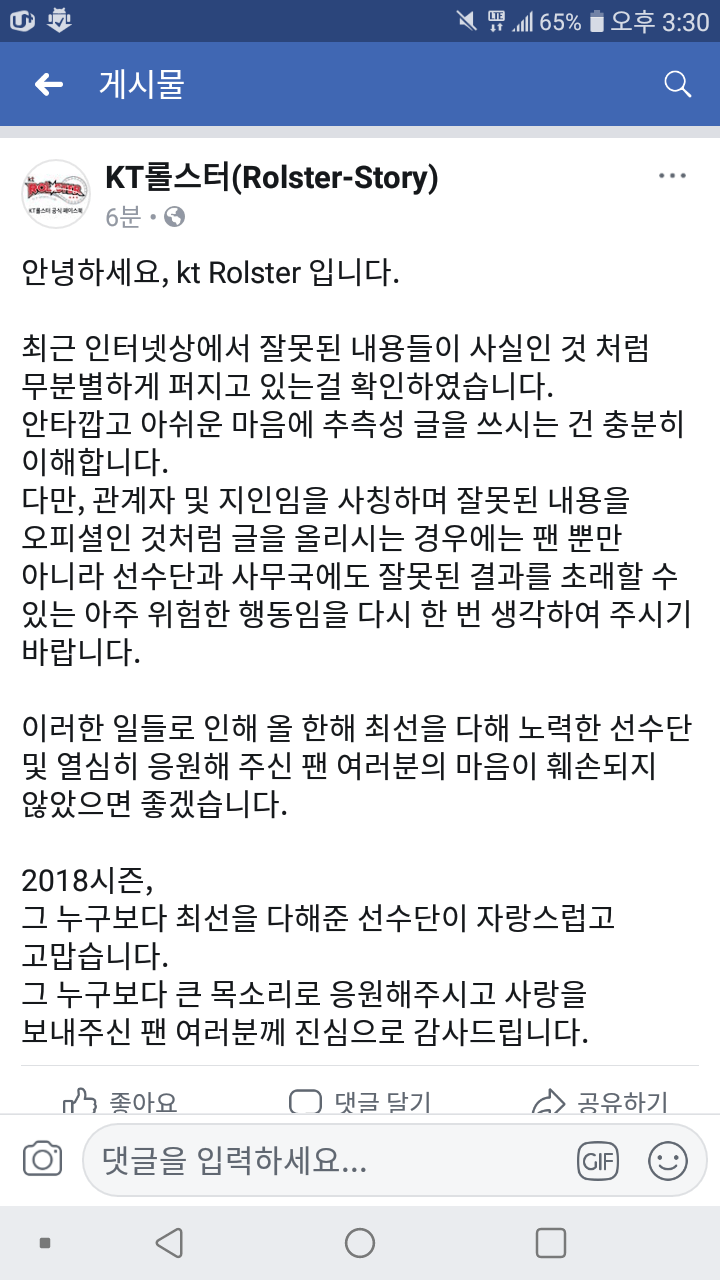Open the emoji sticker picker
The height and width of the screenshot is (1280, 720).
[x=668, y=1161]
